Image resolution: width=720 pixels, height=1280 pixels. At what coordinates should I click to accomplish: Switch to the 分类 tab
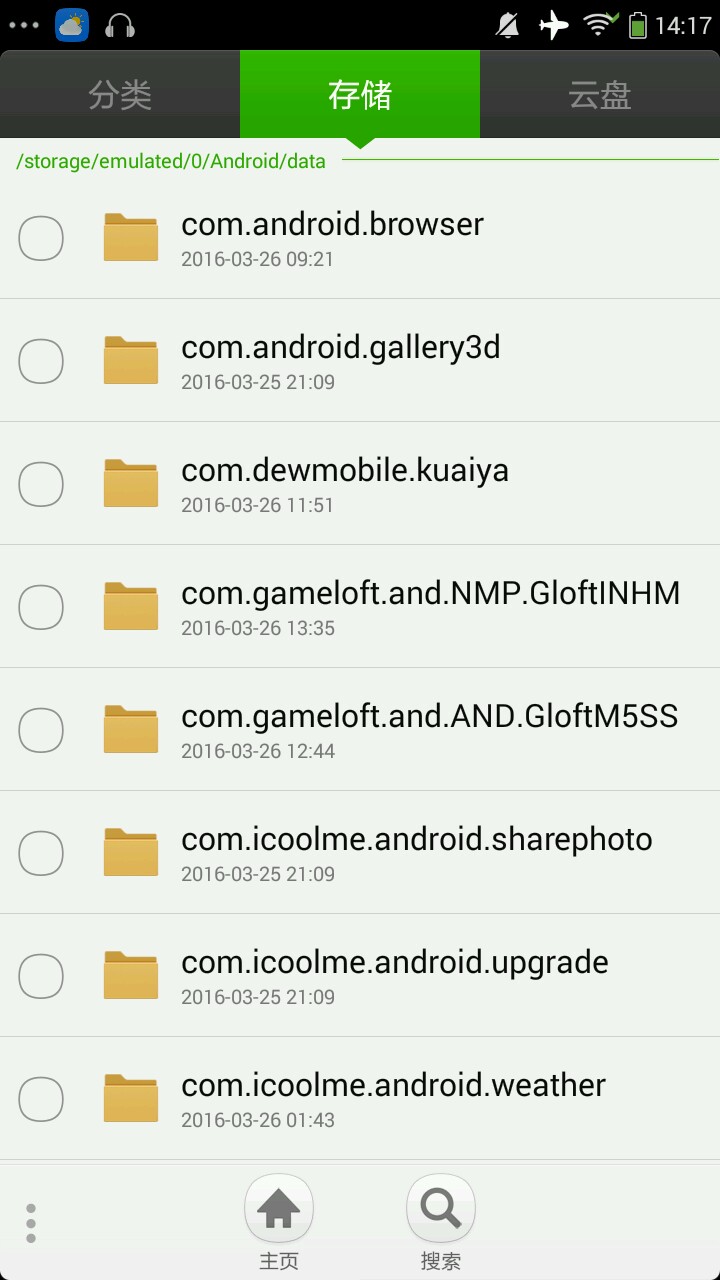click(x=120, y=95)
